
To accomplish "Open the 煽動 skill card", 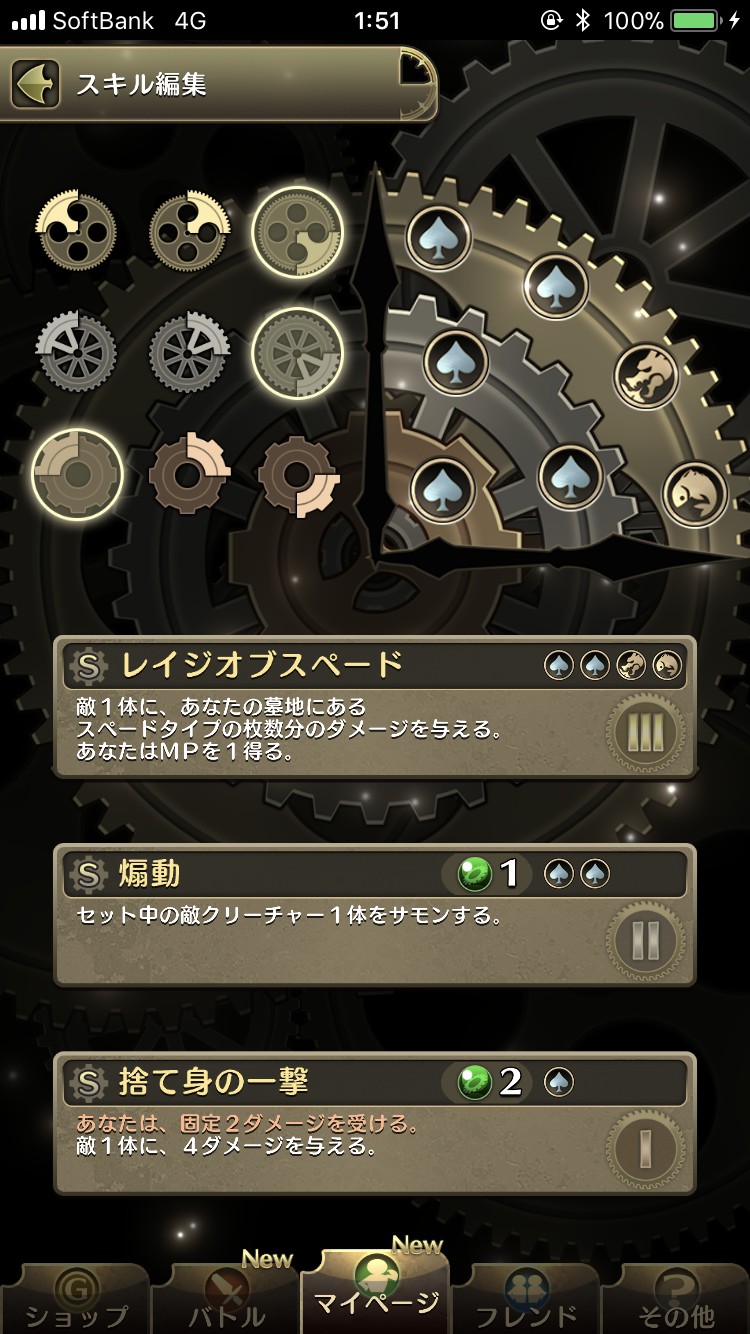I will (x=375, y=915).
